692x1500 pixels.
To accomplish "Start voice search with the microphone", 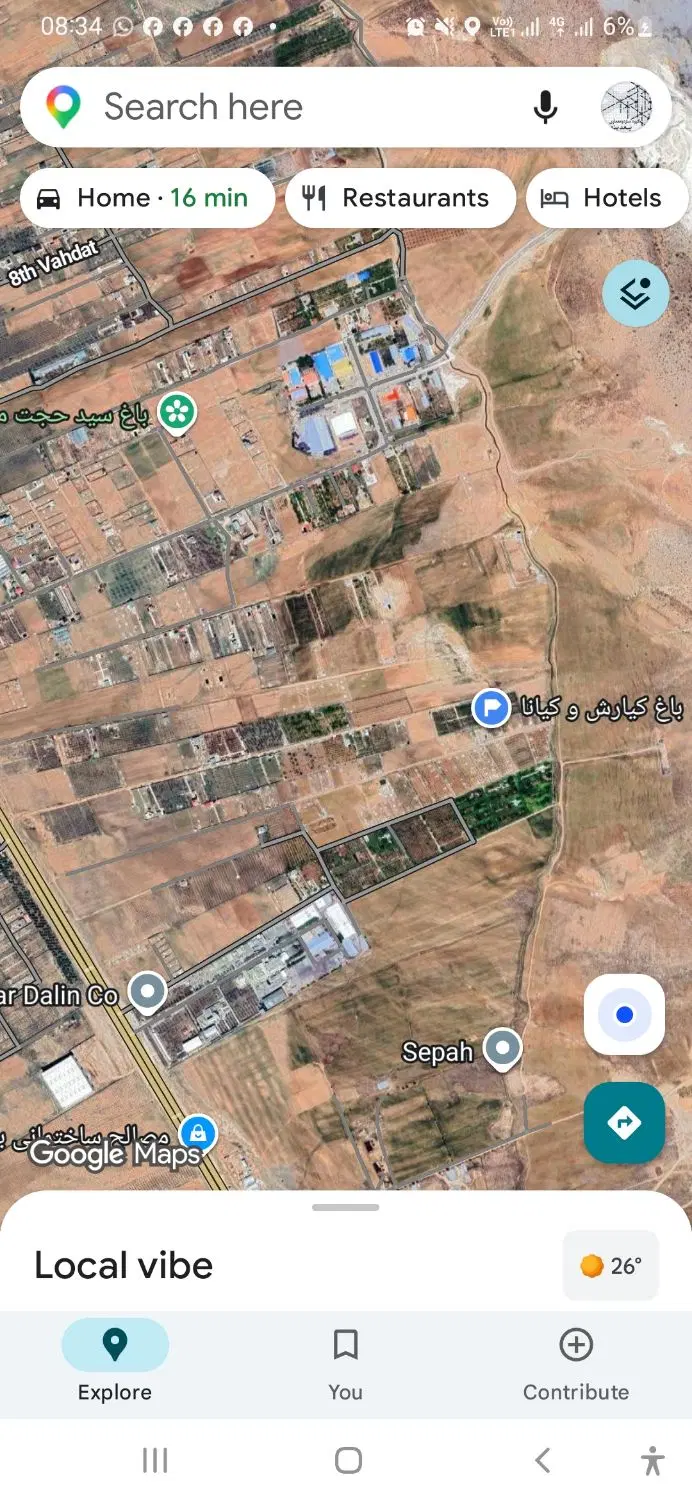I will click(545, 107).
